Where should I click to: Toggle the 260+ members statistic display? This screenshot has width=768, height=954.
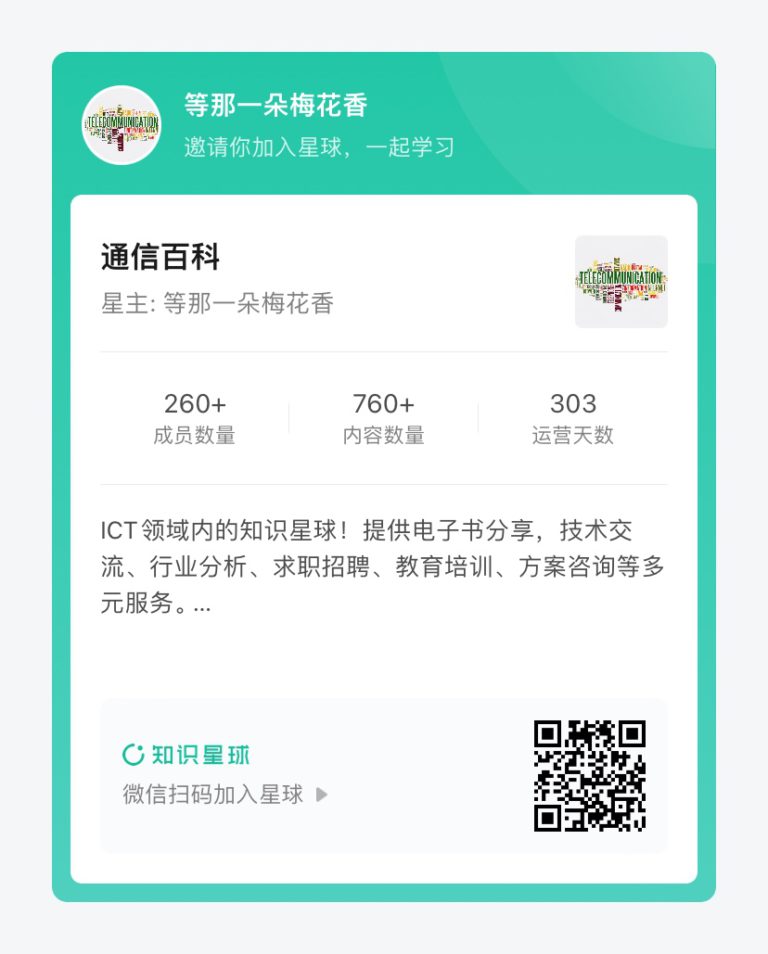coord(196,404)
